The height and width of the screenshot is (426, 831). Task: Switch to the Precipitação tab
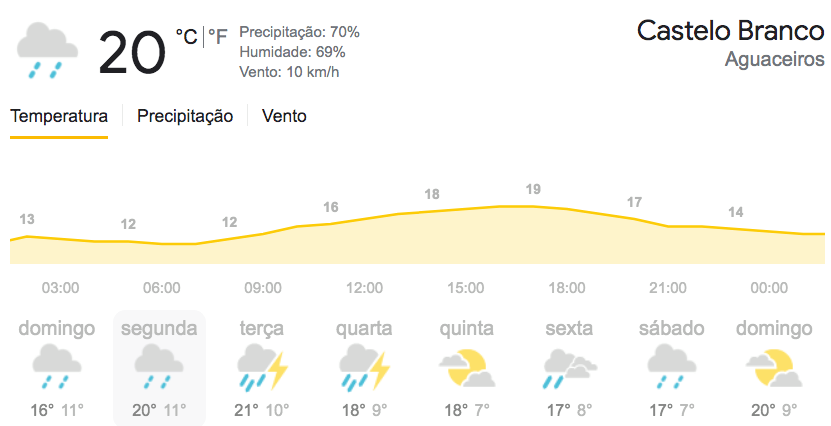coord(185,116)
